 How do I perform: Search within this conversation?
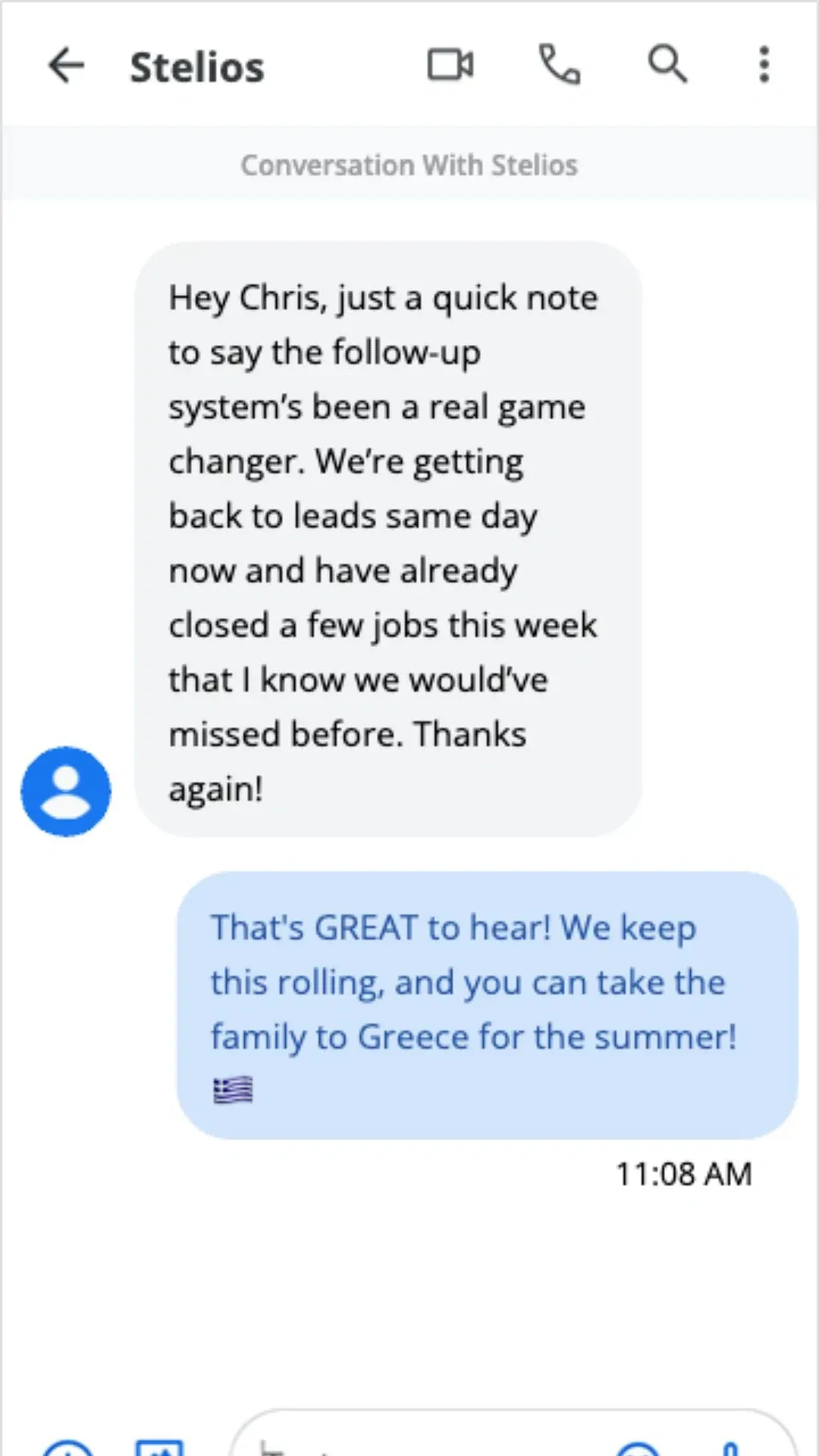click(x=666, y=64)
